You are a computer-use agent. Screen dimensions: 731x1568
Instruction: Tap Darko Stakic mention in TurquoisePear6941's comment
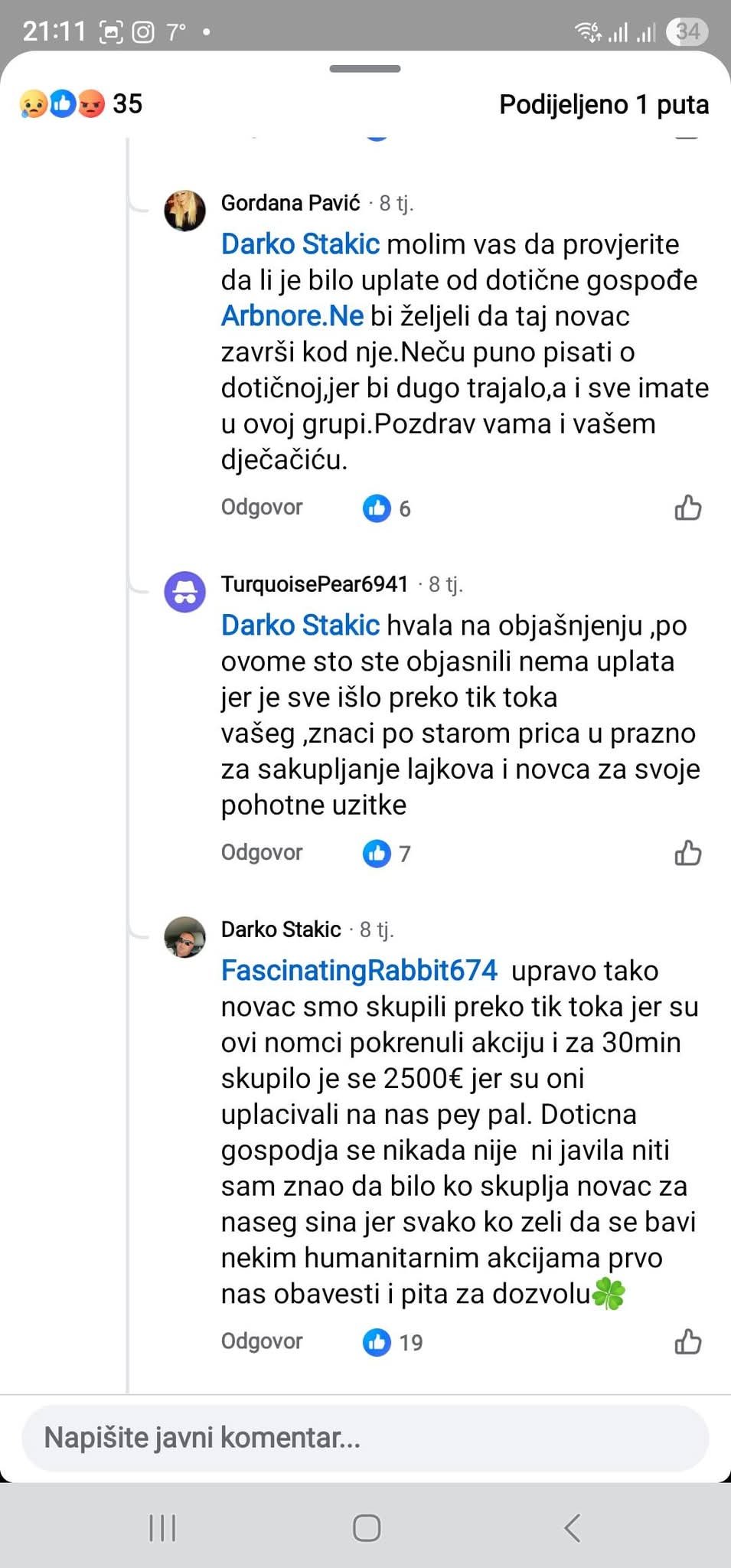300,625
